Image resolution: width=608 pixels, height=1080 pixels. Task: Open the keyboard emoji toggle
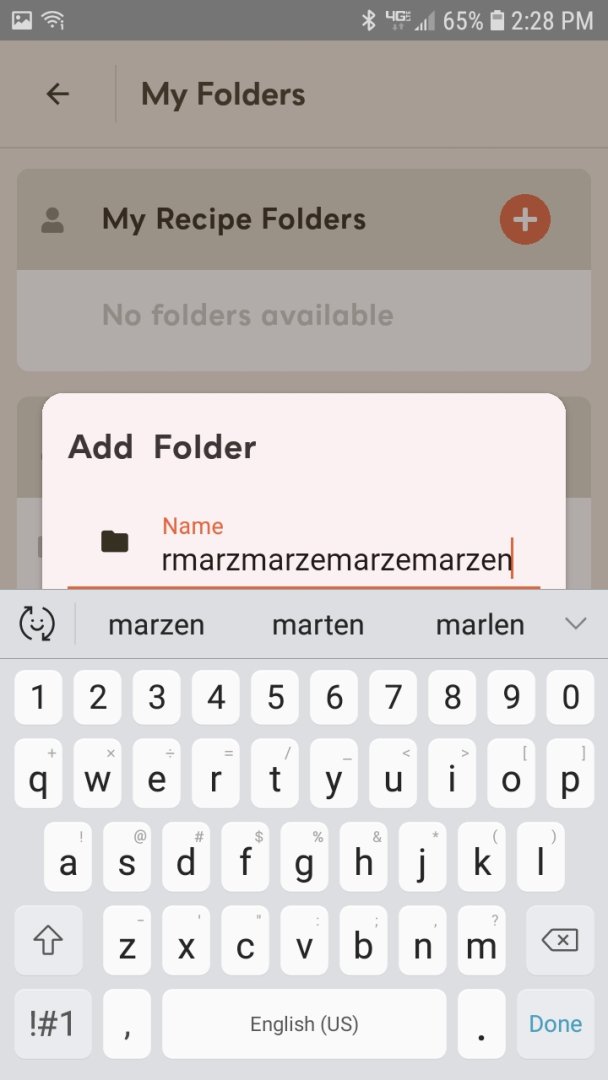[37, 624]
